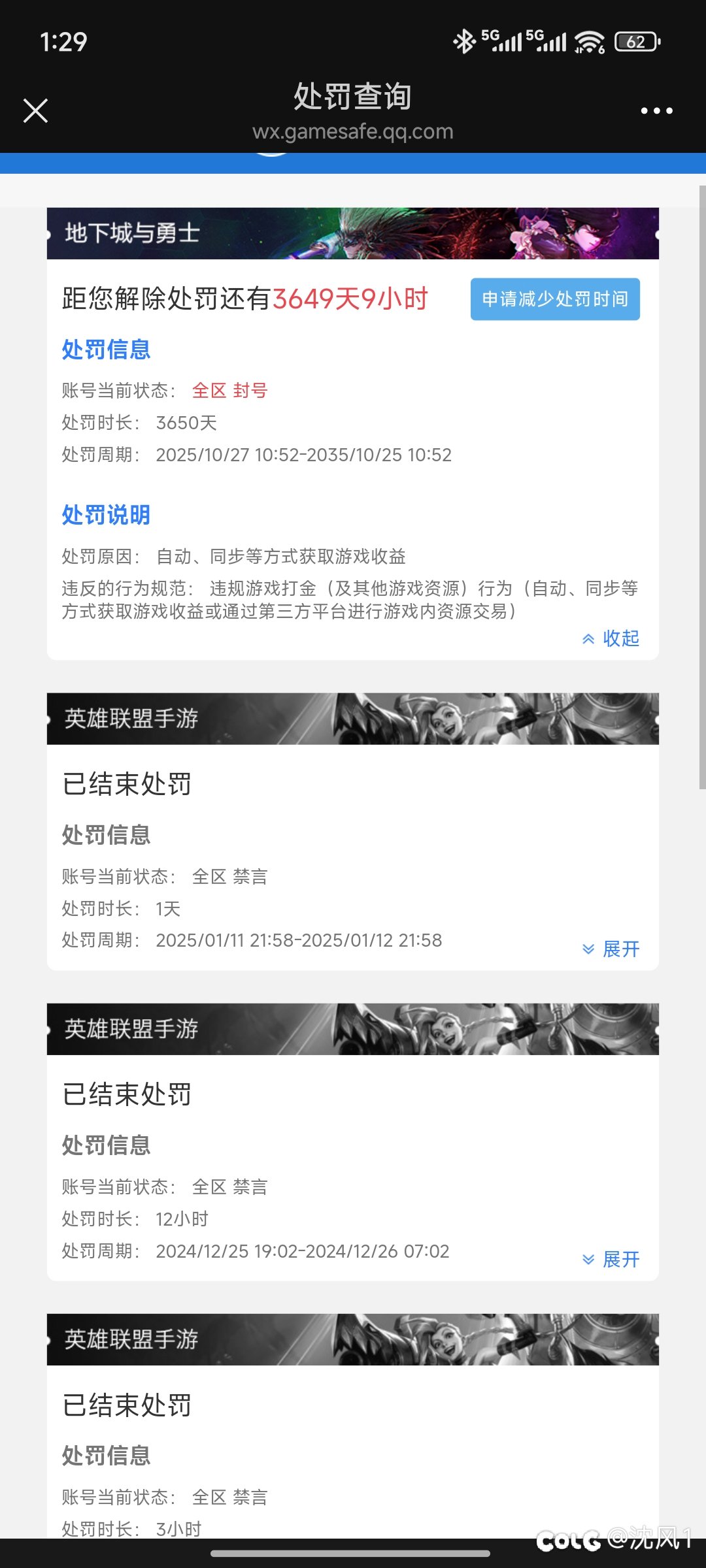
Task: Tap the Bluetooth status icon
Action: click(465, 41)
